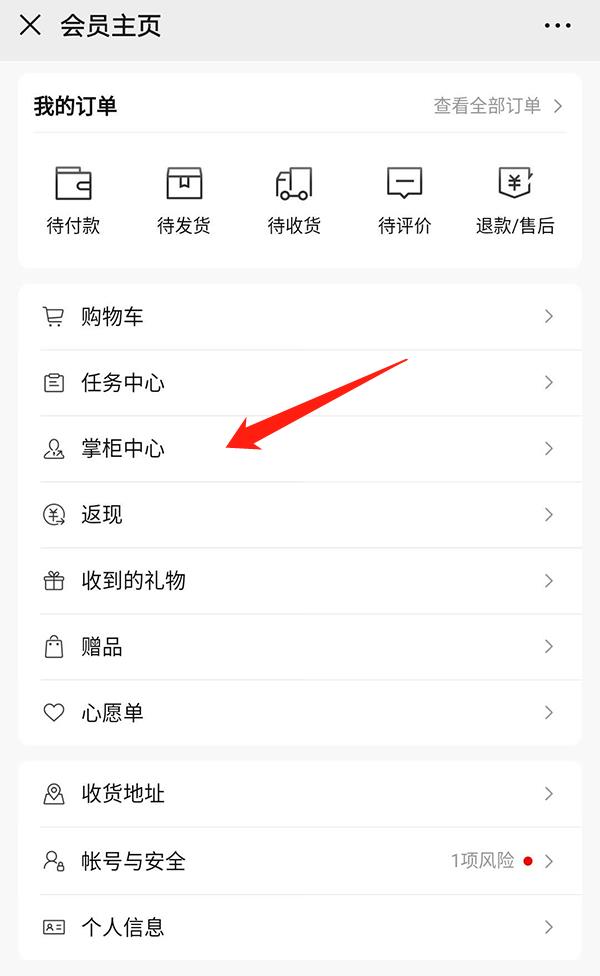Check 待收货 orders

[294, 200]
